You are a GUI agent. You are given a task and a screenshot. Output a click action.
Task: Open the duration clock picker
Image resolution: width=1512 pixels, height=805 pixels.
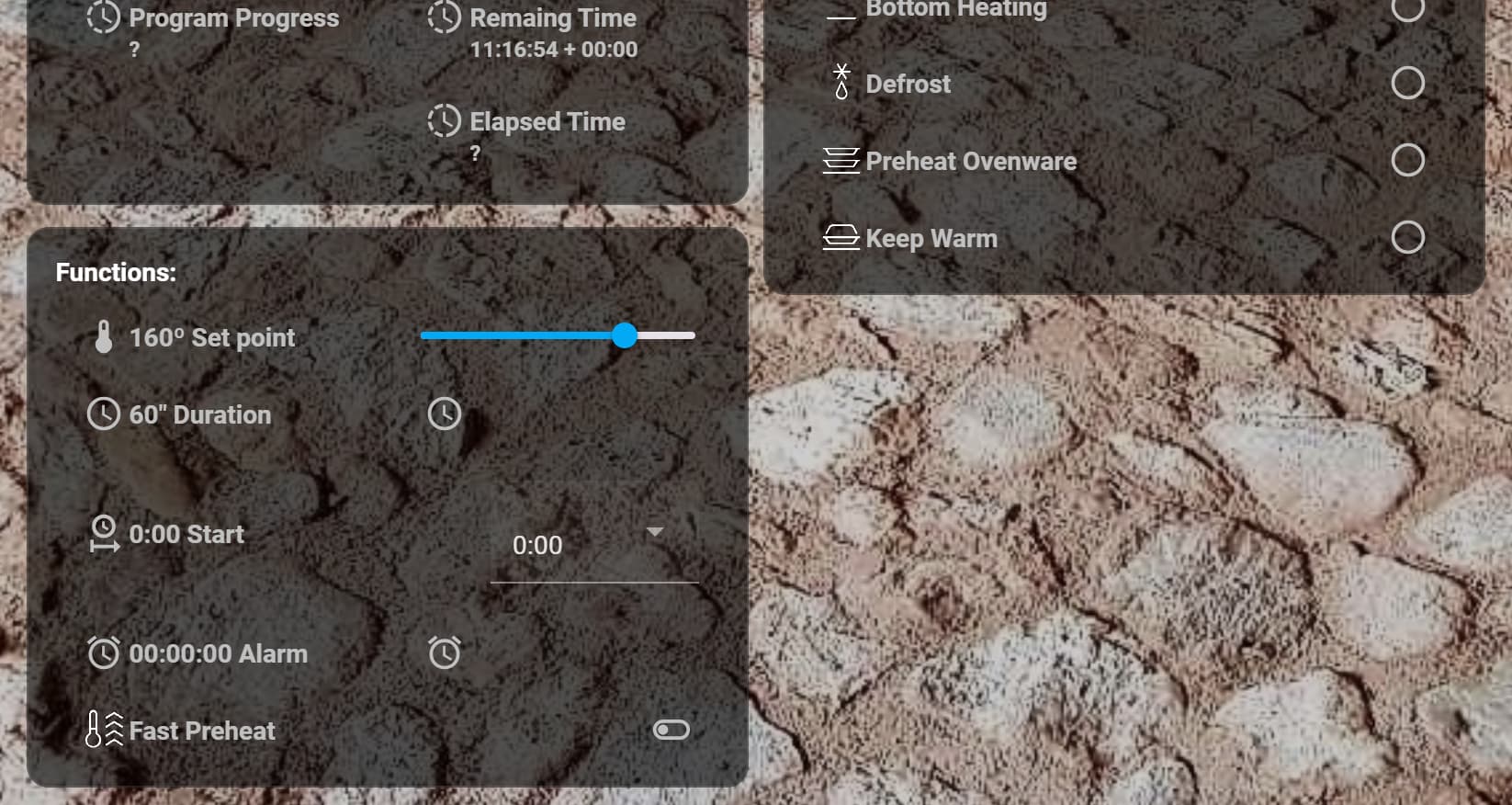pyautogui.click(x=445, y=414)
